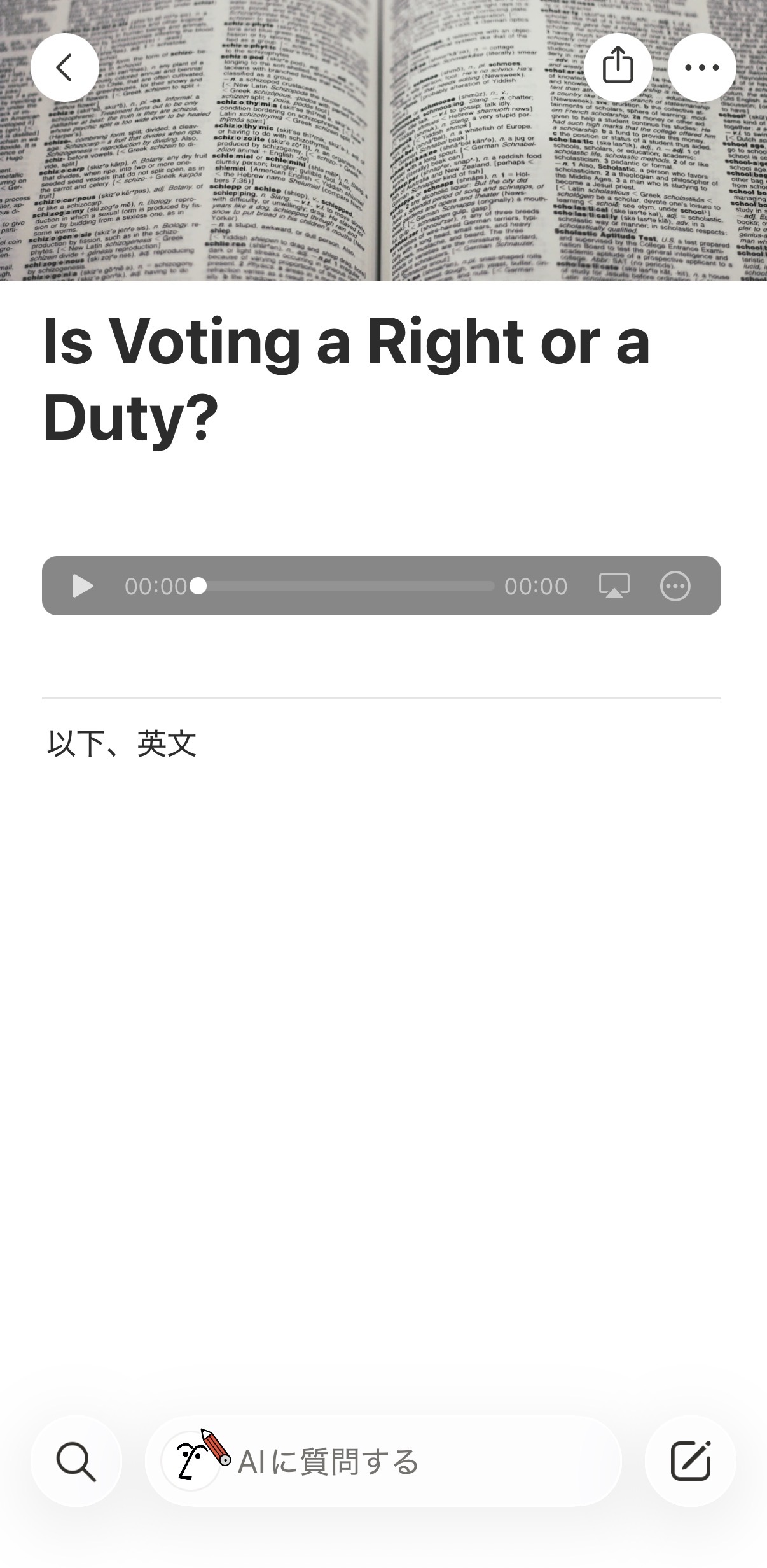Open the top-right overflow menu
Viewport: 767px width, 1568px height.
pyautogui.click(x=701, y=67)
